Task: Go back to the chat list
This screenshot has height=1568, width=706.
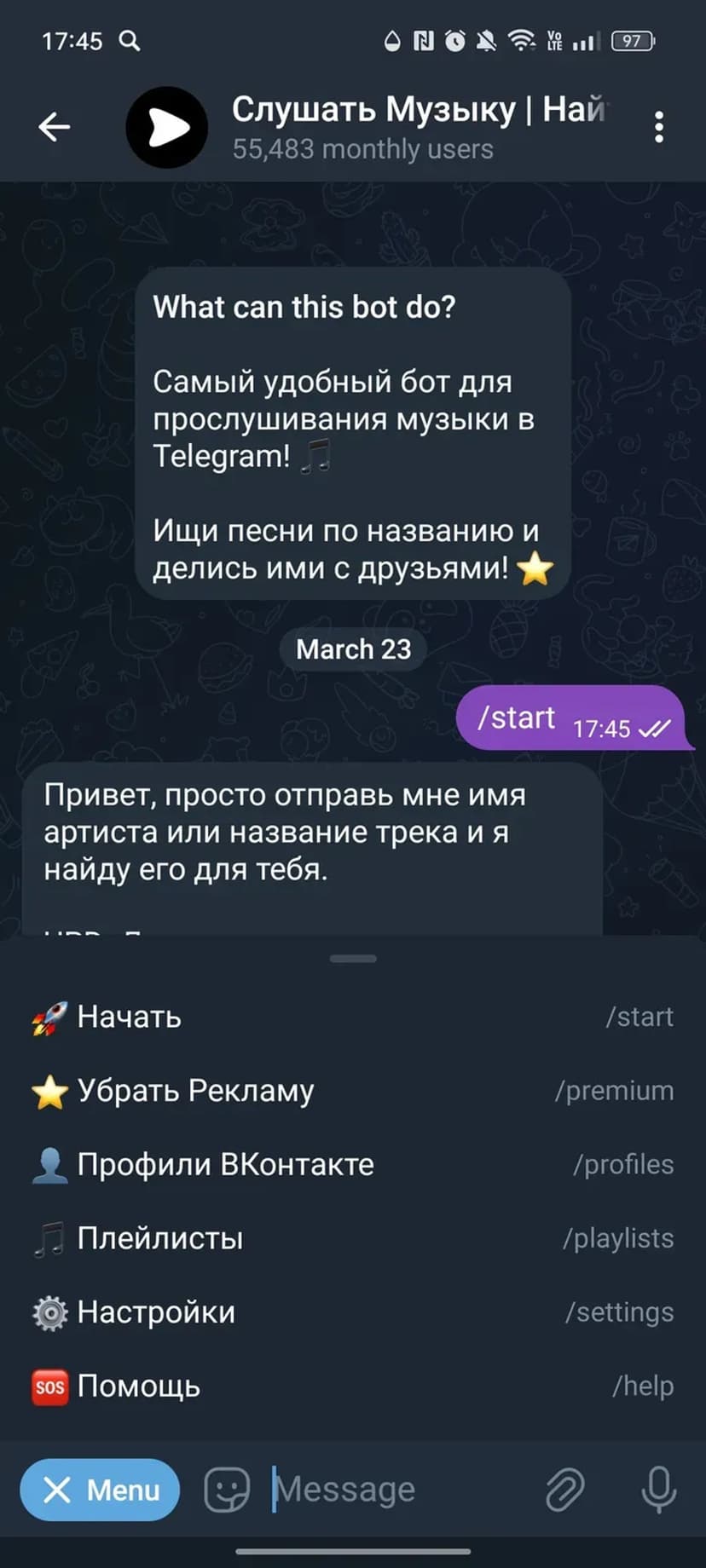Action: coord(54,127)
